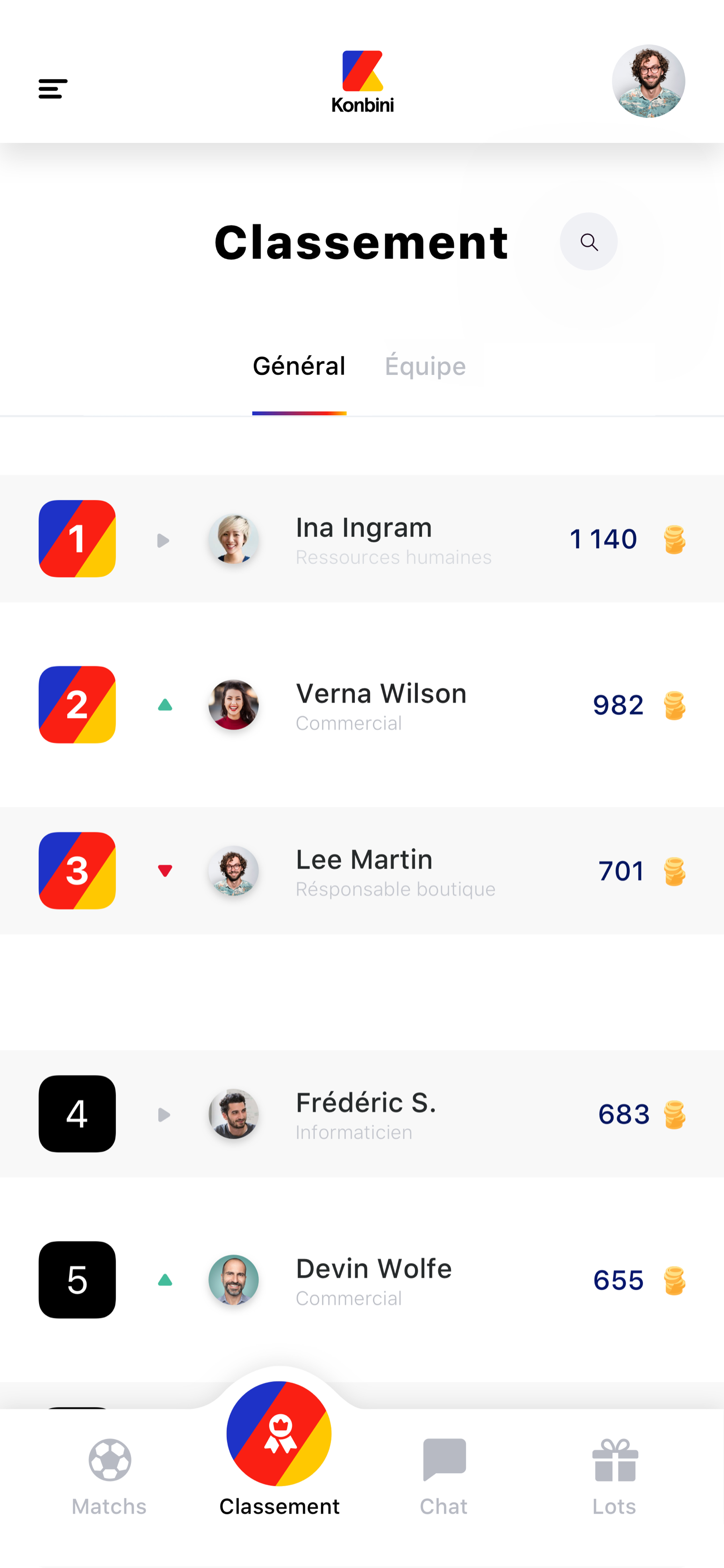Tap the green rising indicator for Devin Wolfe
This screenshot has height=1568, width=724.
tap(164, 1280)
